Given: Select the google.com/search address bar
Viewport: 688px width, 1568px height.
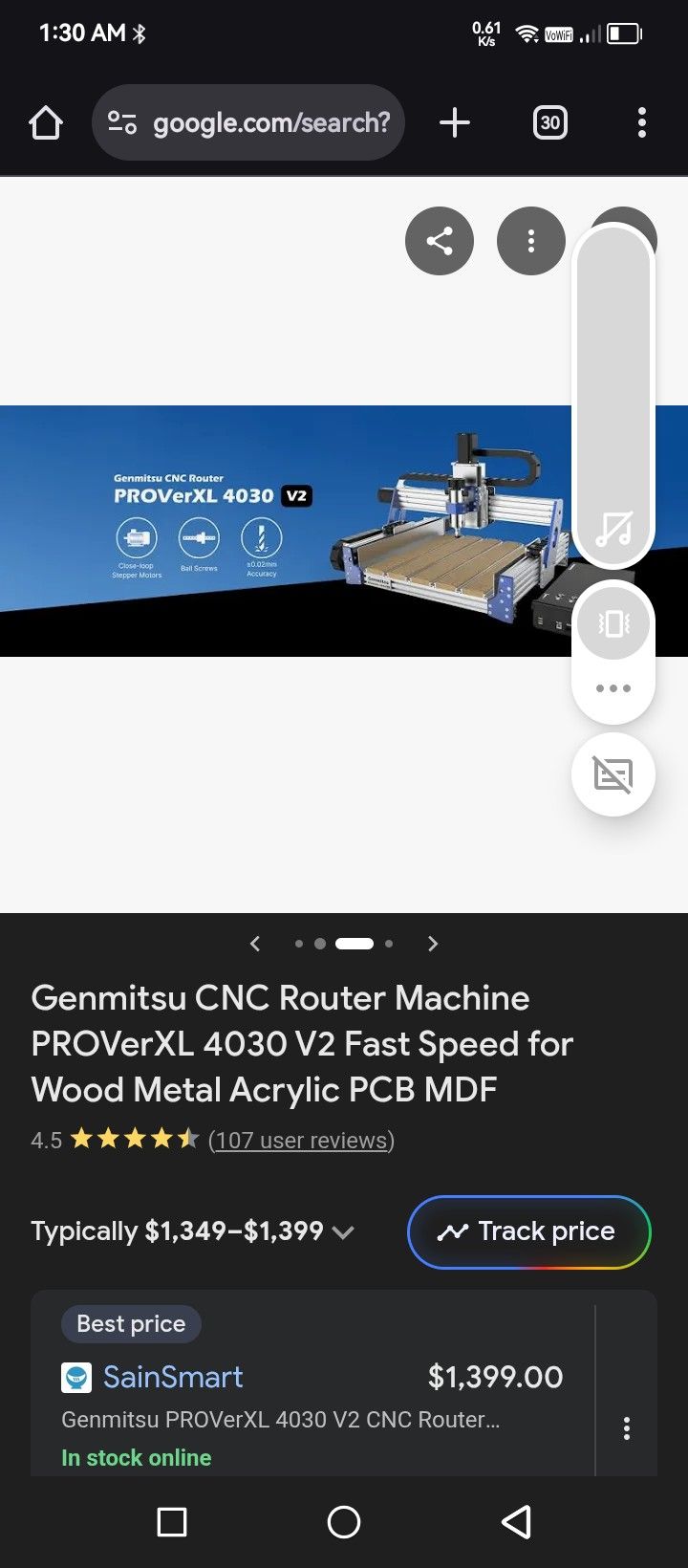Looking at the screenshot, I should pyautogui.click(x=248, y=122).
